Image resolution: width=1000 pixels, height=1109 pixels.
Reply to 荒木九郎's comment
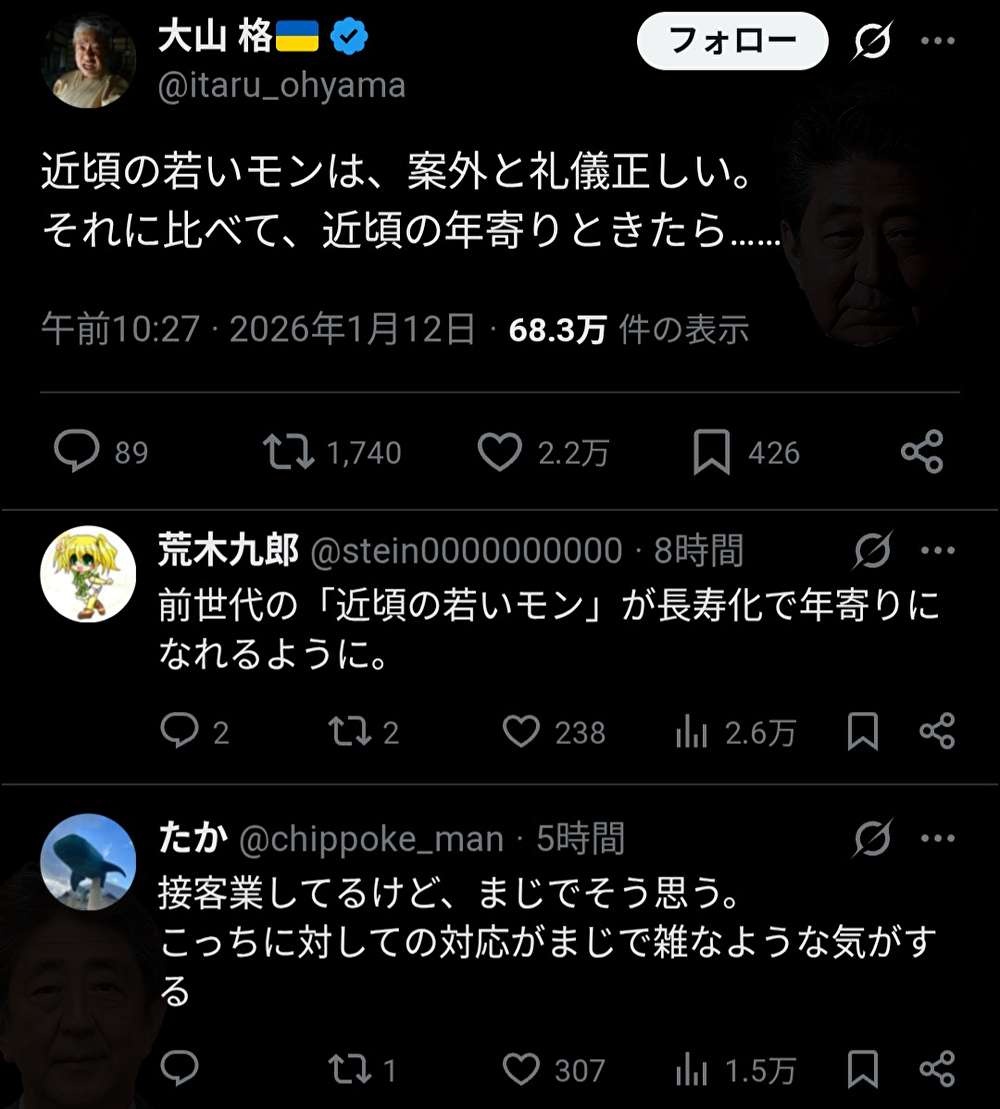tap(180, 732)
